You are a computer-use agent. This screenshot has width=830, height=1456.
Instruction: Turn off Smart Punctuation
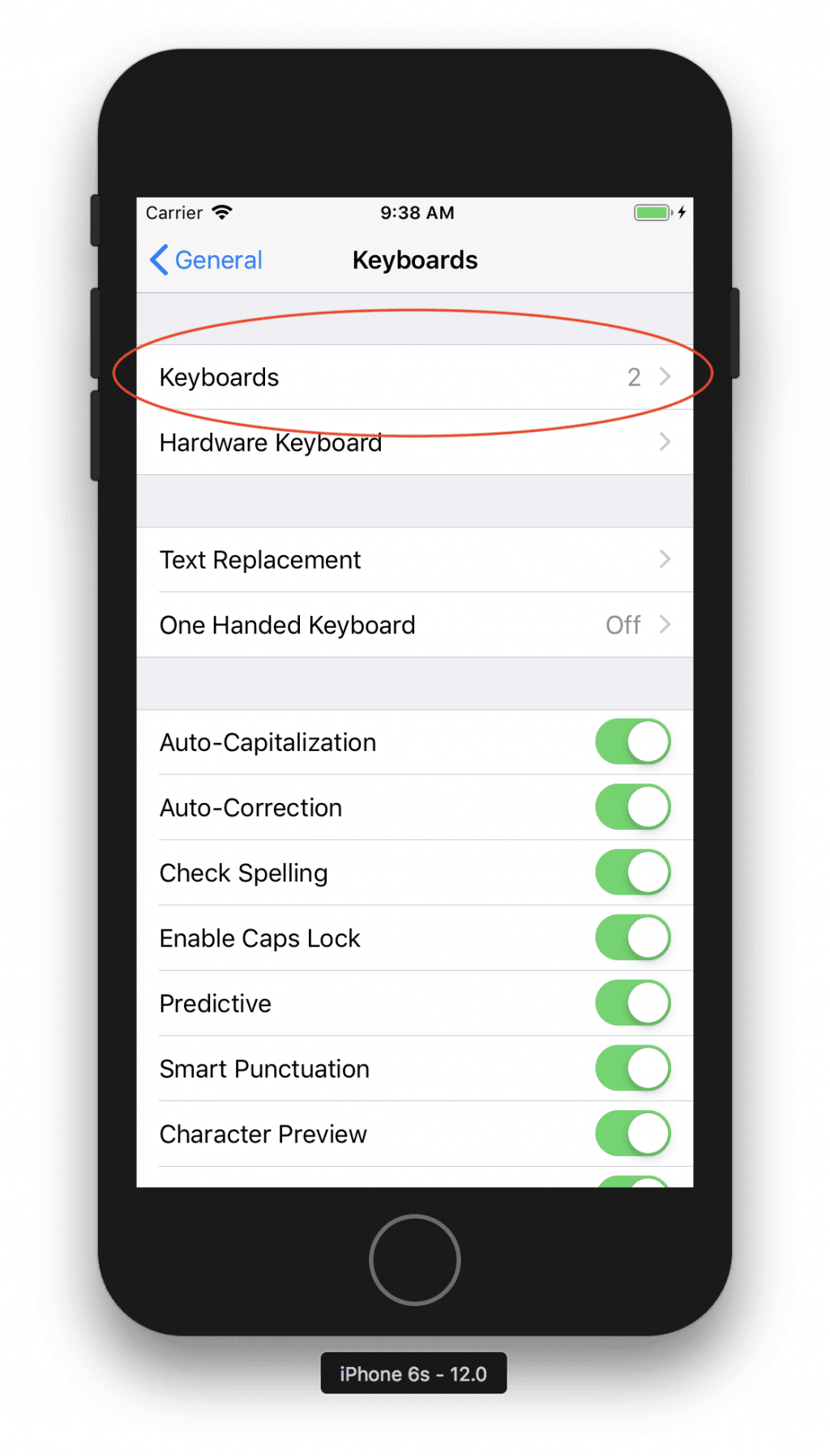[x=632, y=1069]
